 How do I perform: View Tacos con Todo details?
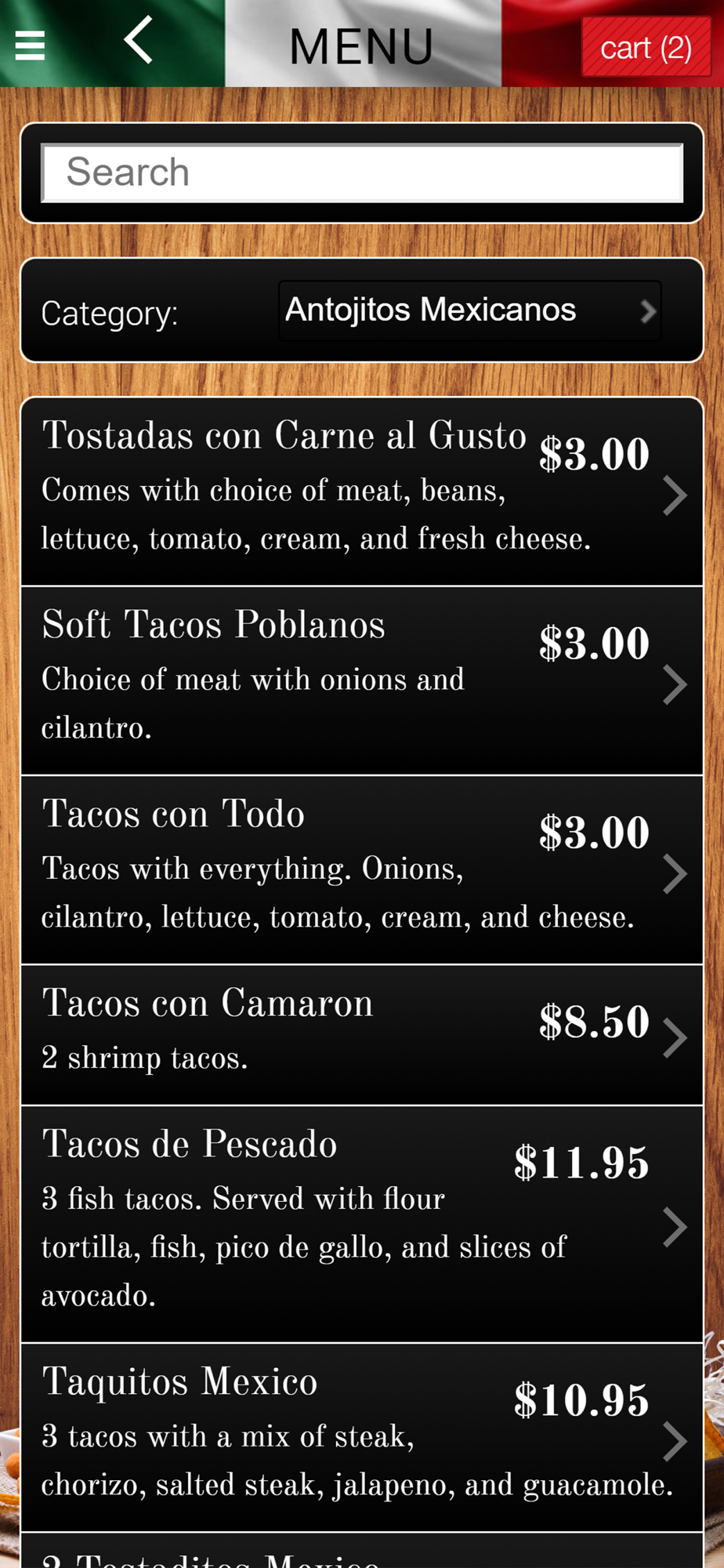362,869
